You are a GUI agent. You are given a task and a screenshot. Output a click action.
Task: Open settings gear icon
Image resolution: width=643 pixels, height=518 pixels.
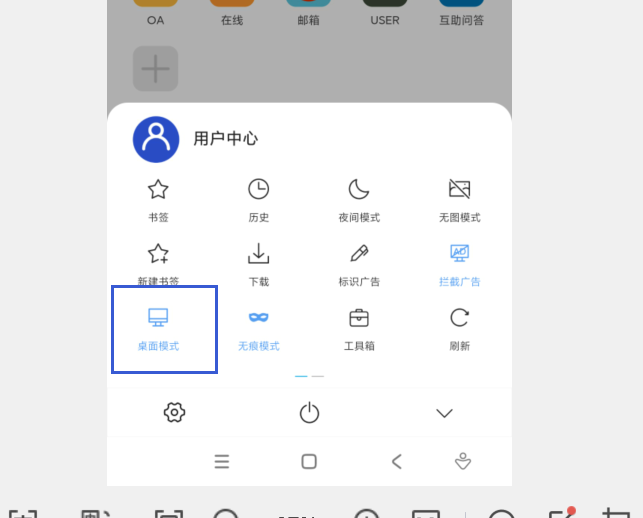click(175, 412)
